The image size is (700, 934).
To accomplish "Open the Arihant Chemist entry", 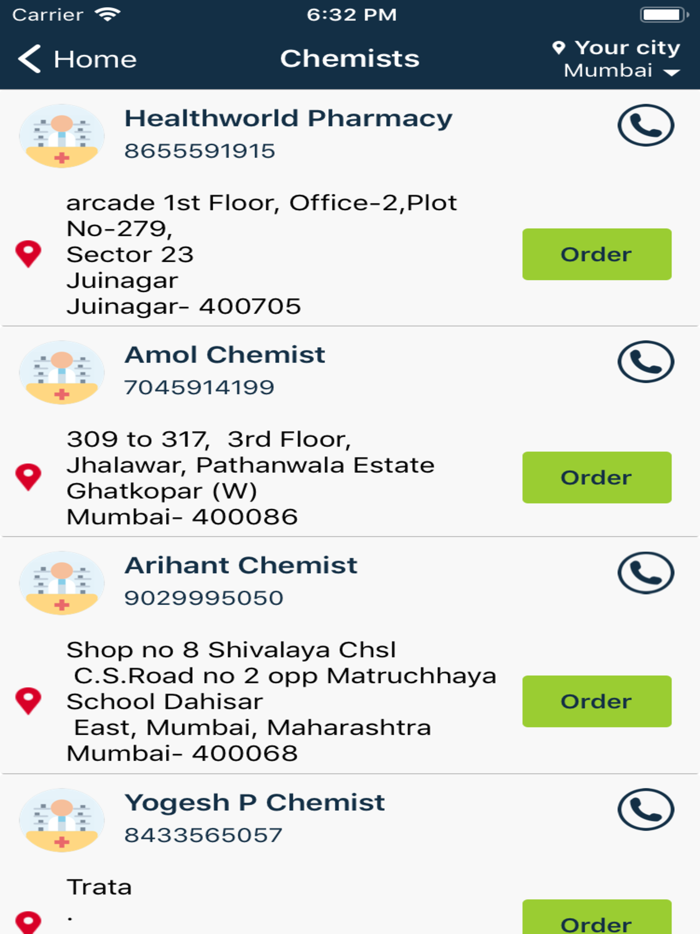I will tap(240, 566).
